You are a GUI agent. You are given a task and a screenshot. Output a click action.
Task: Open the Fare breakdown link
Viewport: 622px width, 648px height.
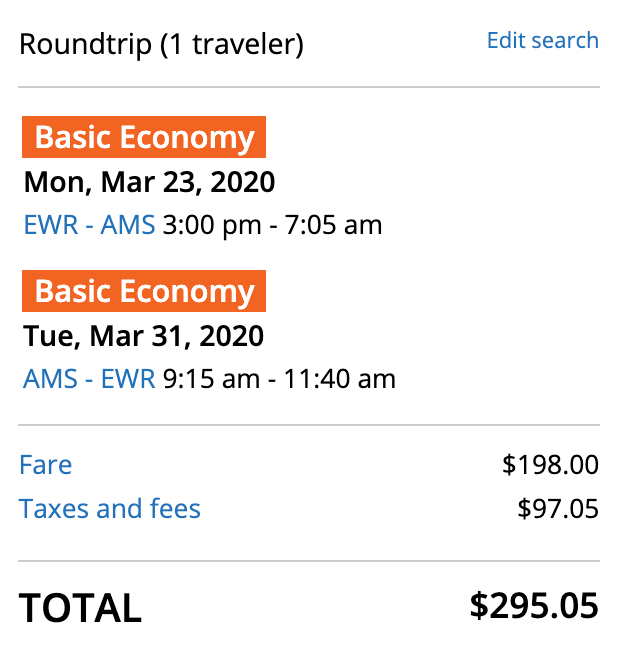[46, 465]
